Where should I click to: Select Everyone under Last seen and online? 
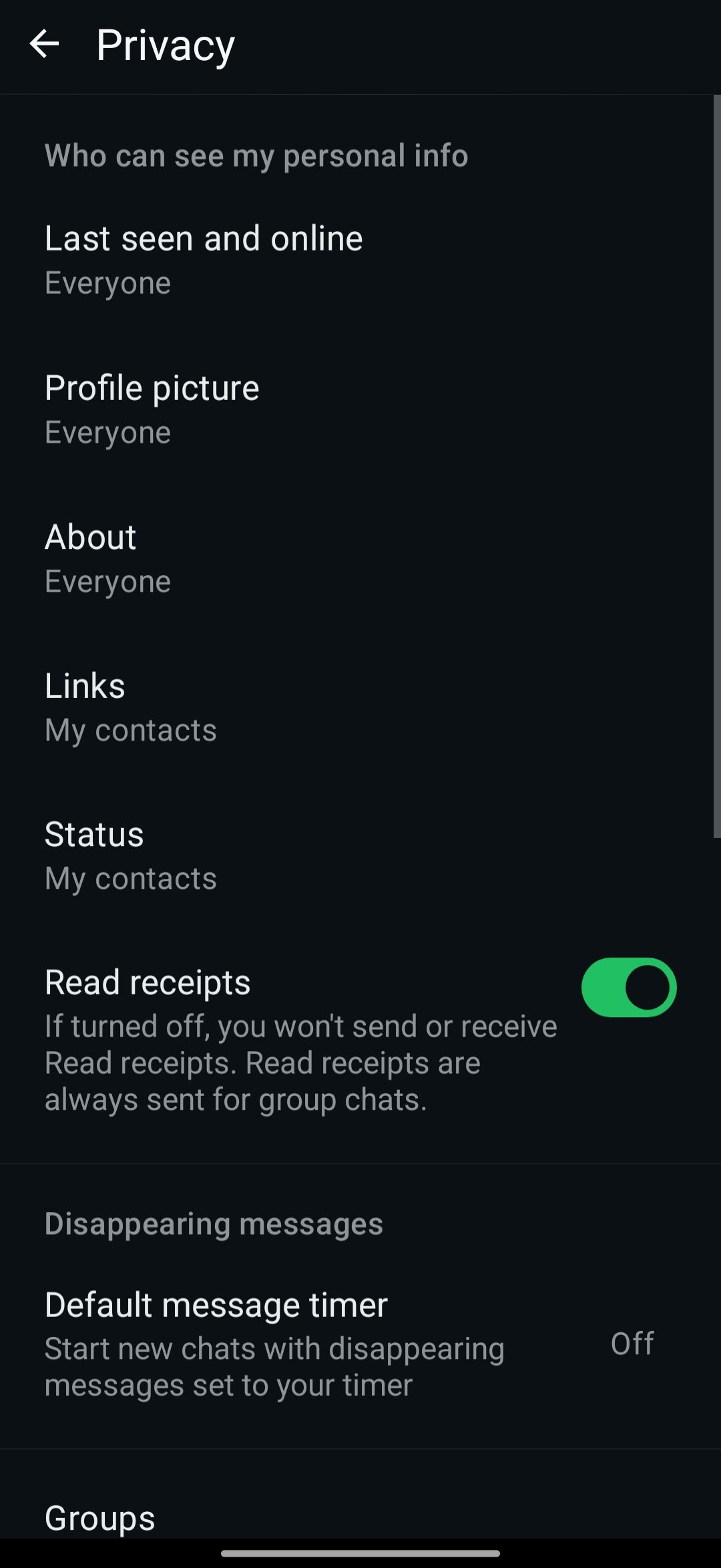click(x=107, y=282)
